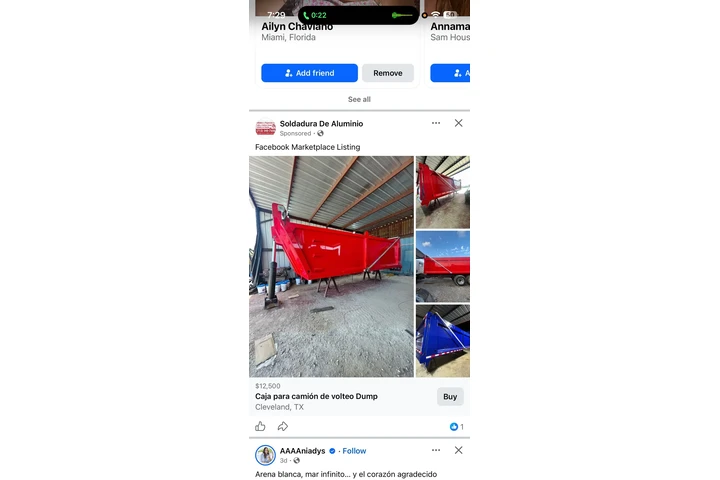This screenshot has width=720, height=480.
Task: Share the Marketplace listing post
Action: point(283,427)
